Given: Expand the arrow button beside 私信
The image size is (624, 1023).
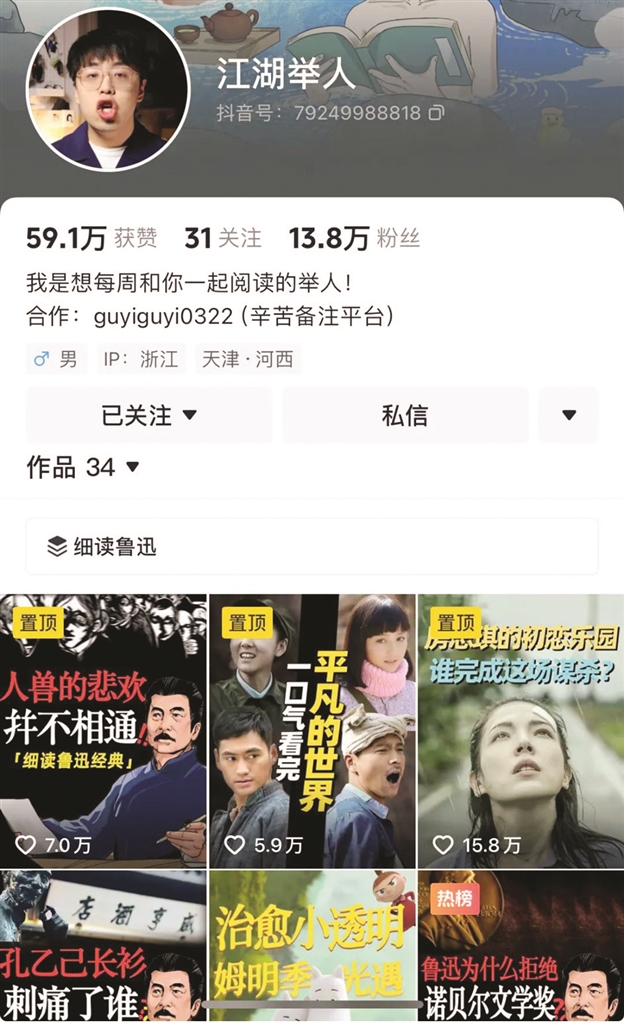Looking at the screenshot, I should point(569,415).
